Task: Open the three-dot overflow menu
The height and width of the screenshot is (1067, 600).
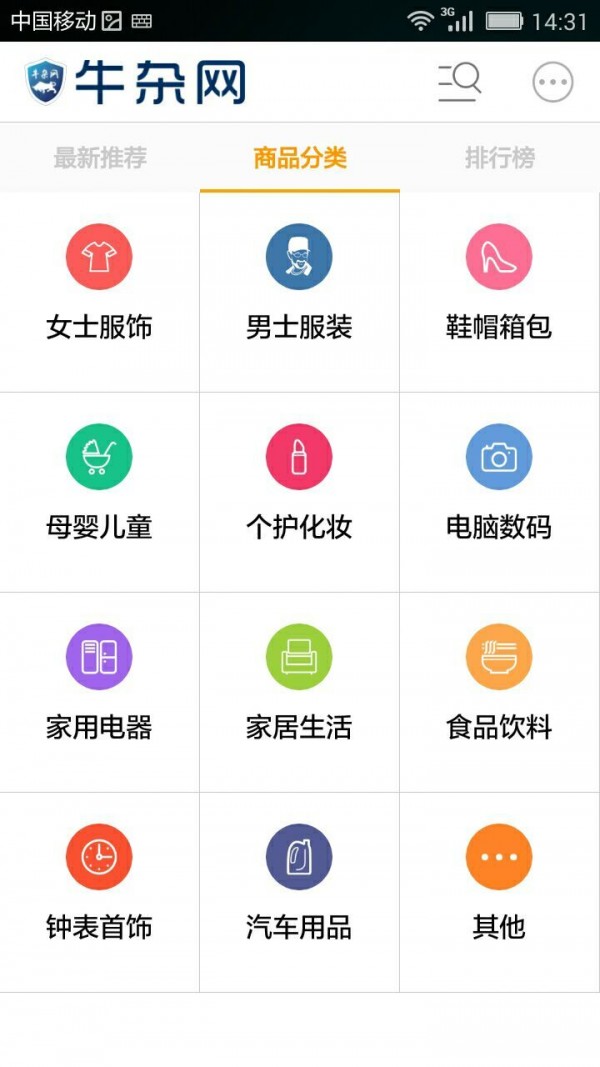Action: click(553, 83)
